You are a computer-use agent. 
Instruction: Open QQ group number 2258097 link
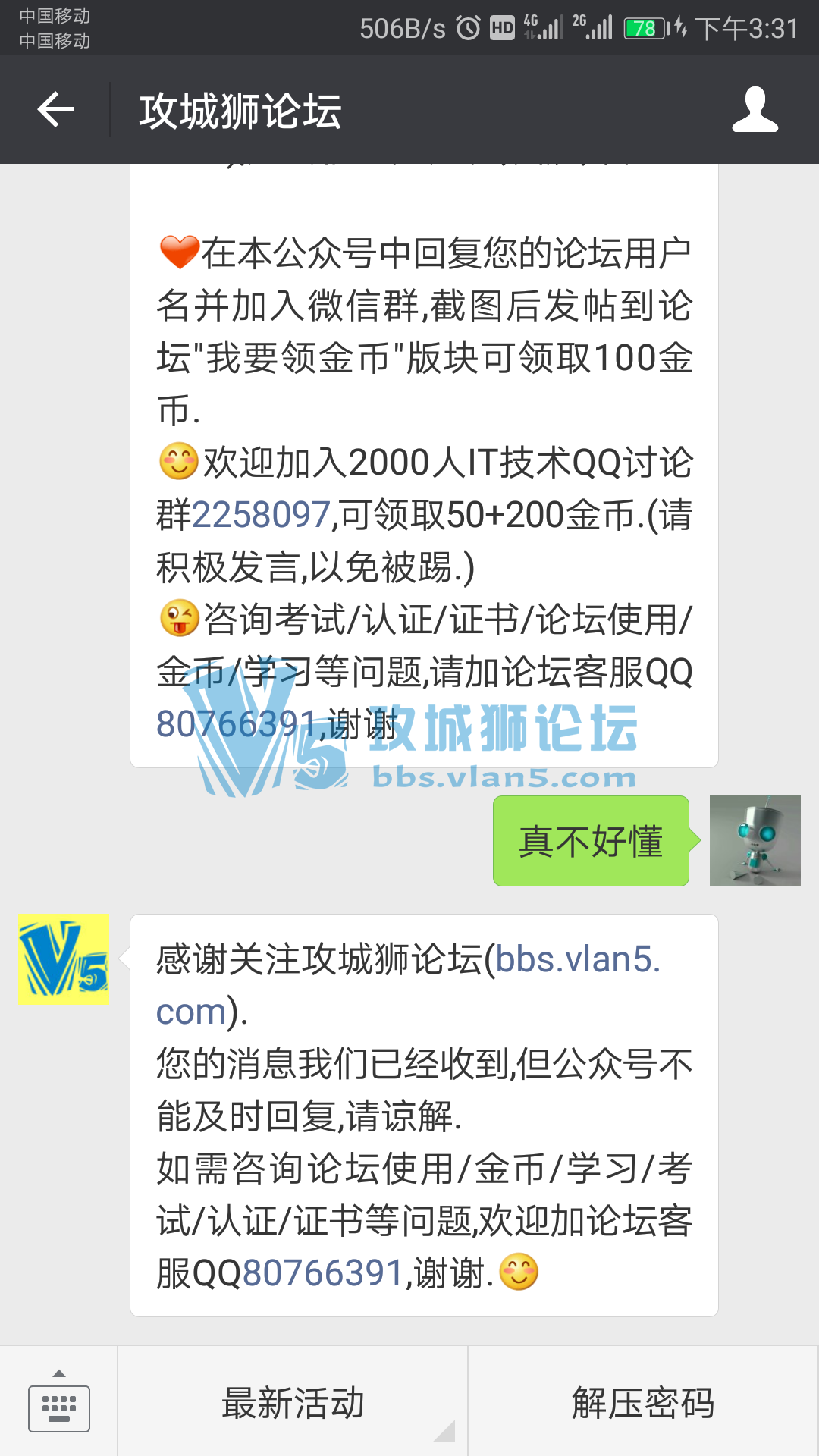point(262,515)
